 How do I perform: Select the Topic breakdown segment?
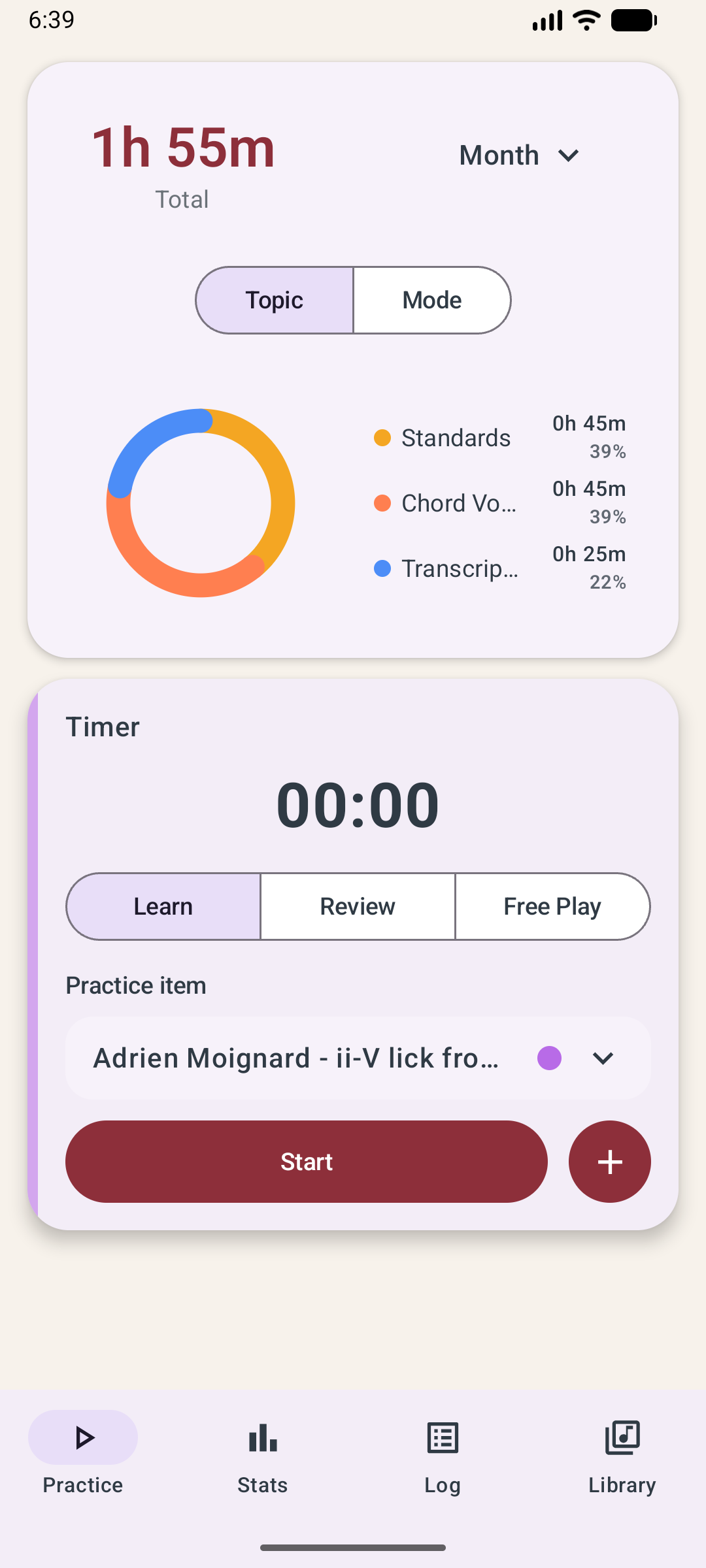click(x=275, y=301)
